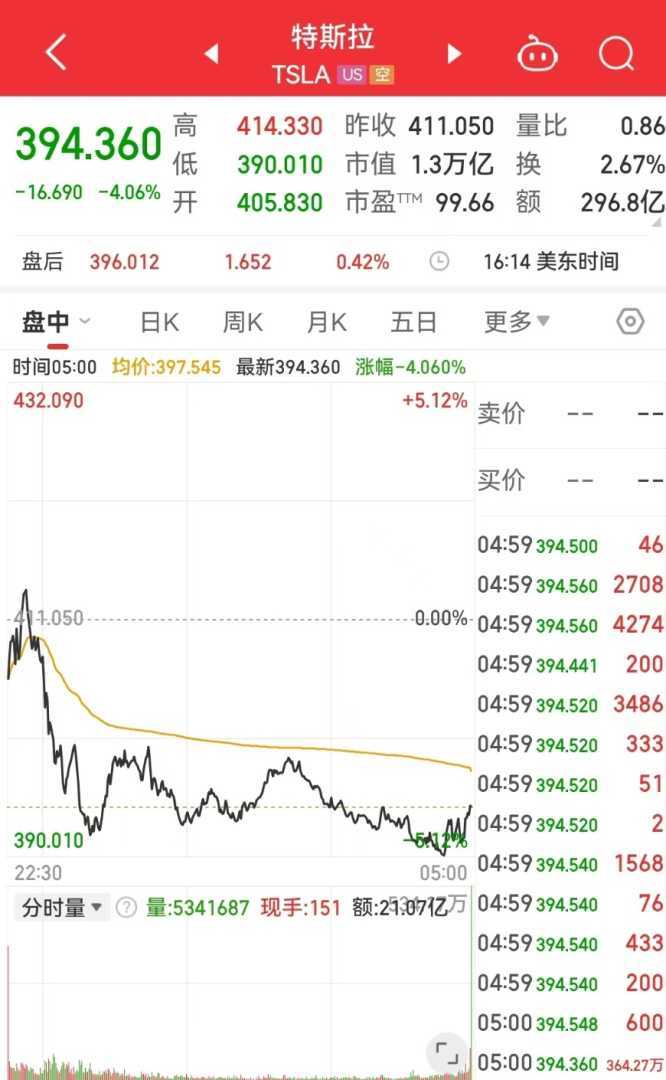Viewport: 666px width, 1080px height.
Task: Switch to the 周K chart
Action: point(242,322)
